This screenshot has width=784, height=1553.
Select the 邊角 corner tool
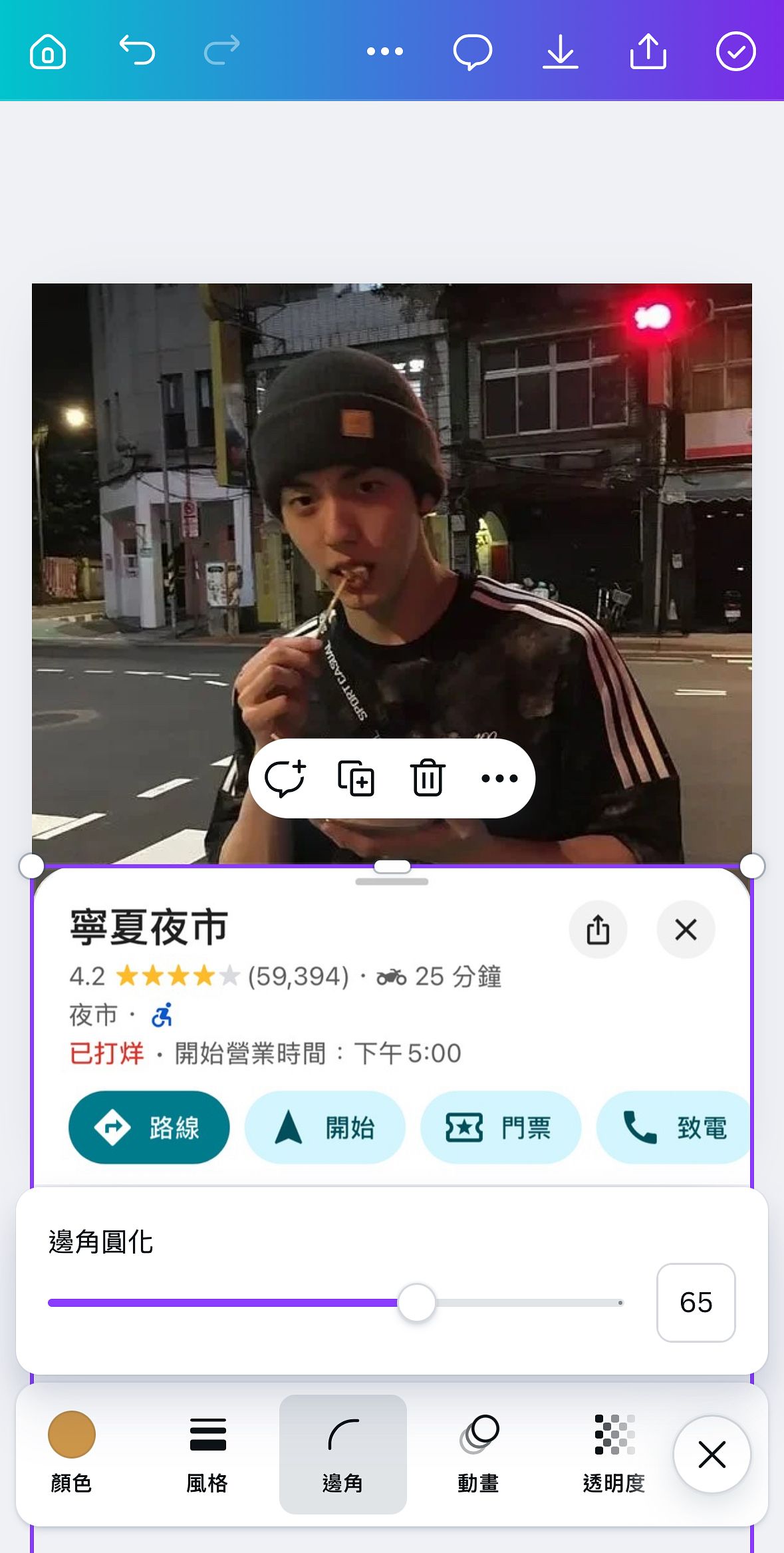[x=342, y=1453]
